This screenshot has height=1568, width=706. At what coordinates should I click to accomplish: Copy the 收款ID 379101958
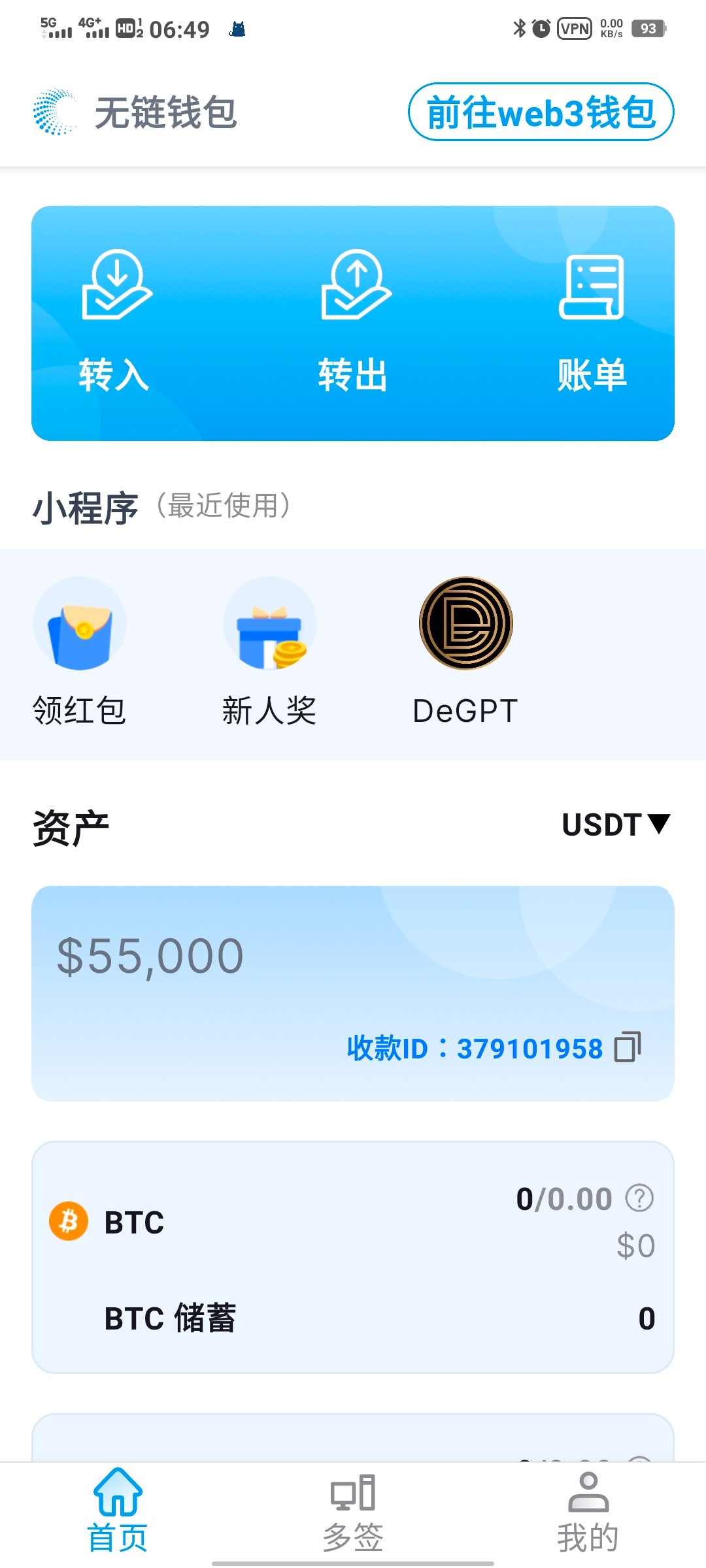628,1047
